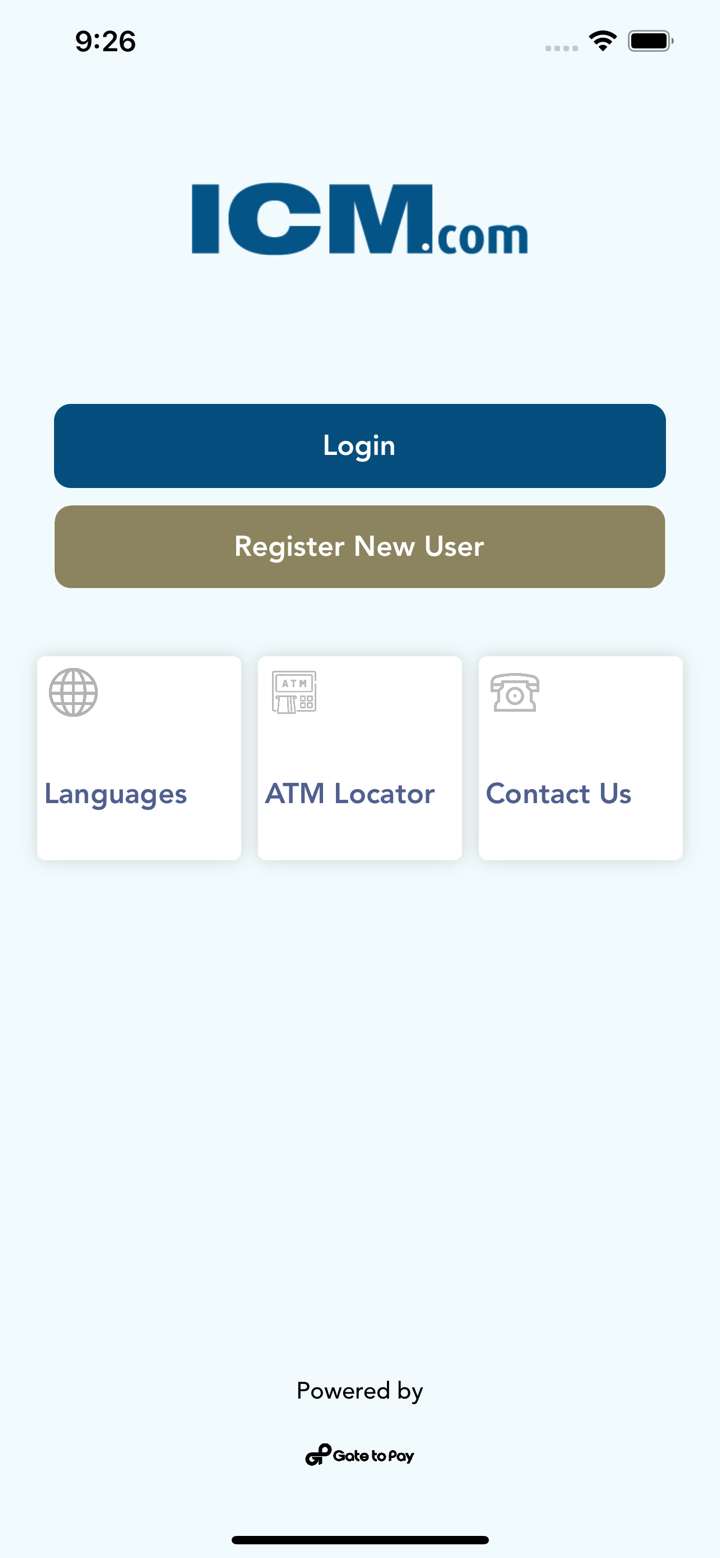Tap the Login button
The image size is (720, 1558).
tap(360, 446)
